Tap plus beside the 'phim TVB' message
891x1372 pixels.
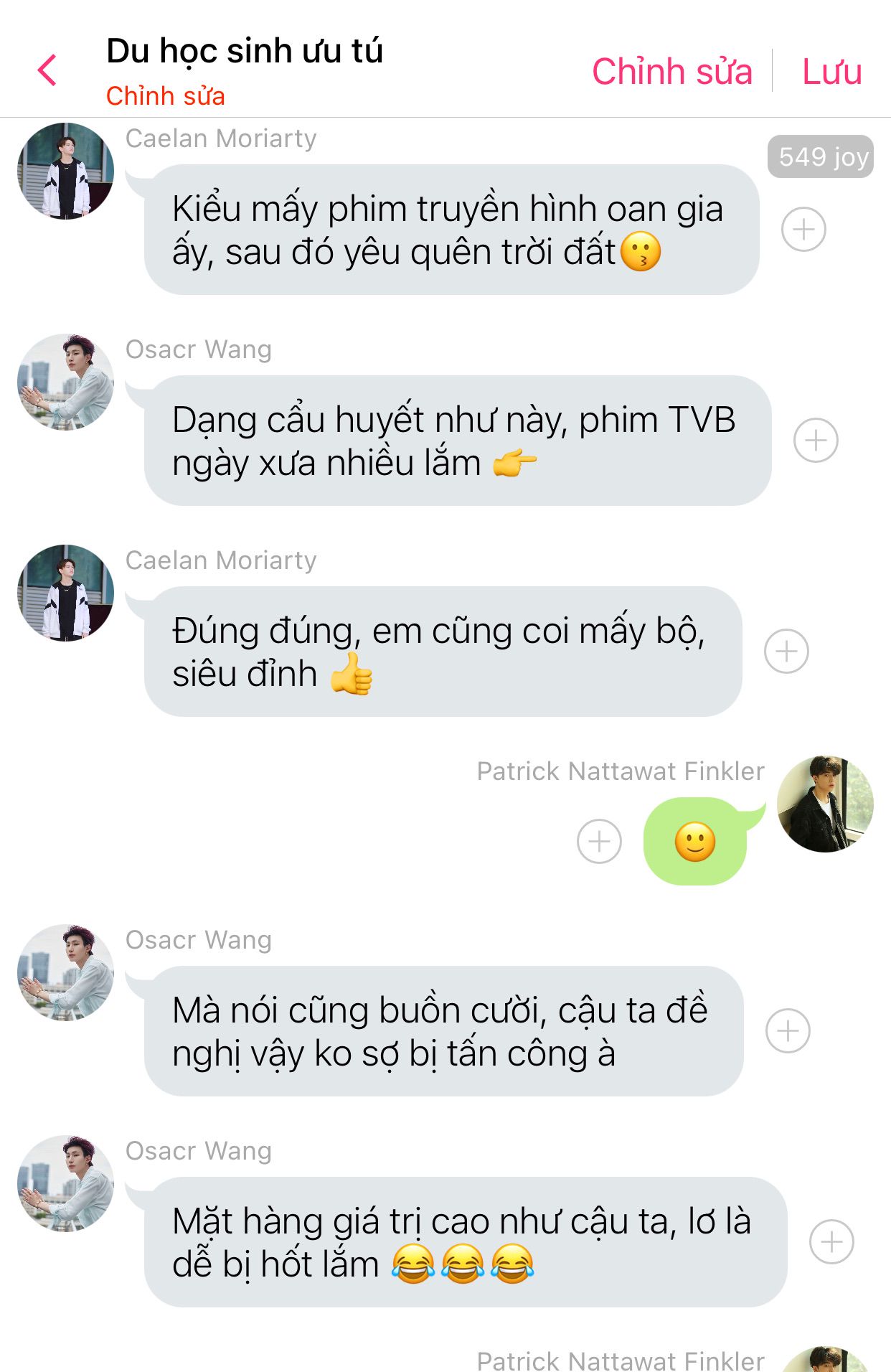(816, 441)
